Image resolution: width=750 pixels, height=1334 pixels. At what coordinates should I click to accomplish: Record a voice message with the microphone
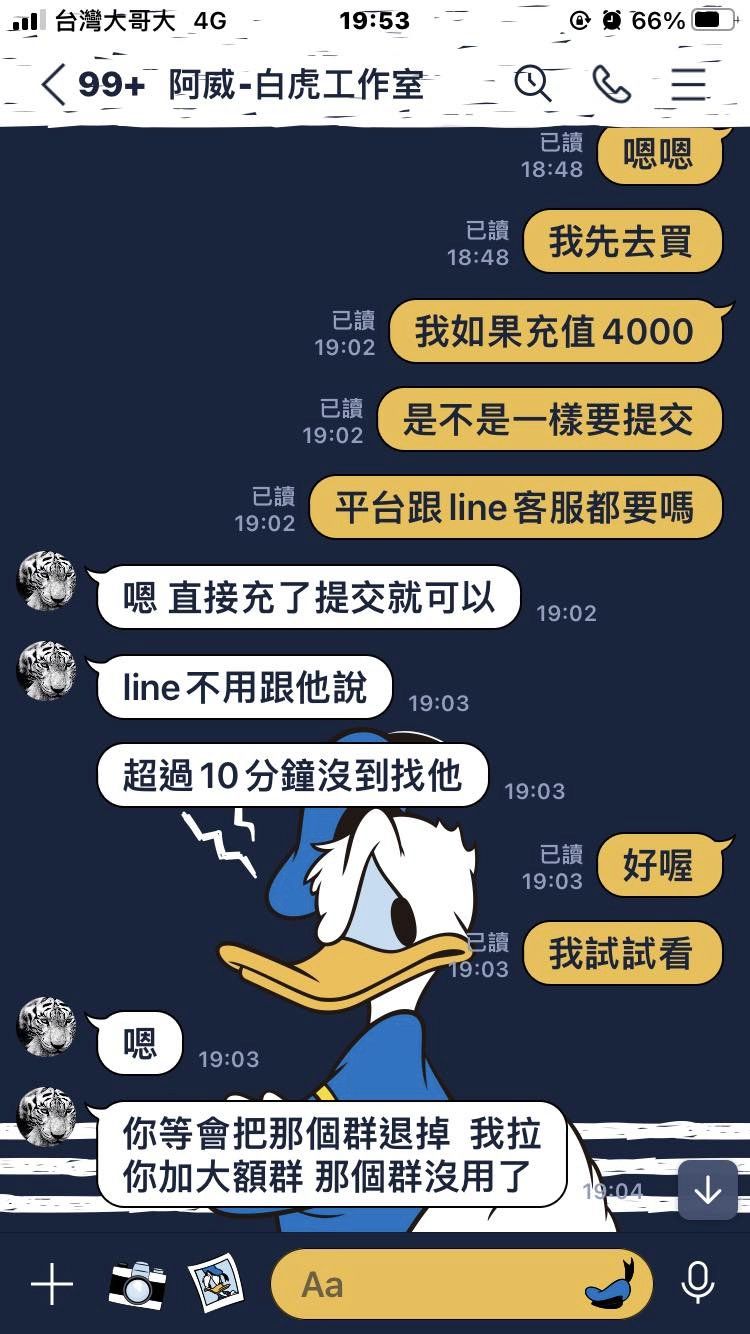(x=697, y=1284)
